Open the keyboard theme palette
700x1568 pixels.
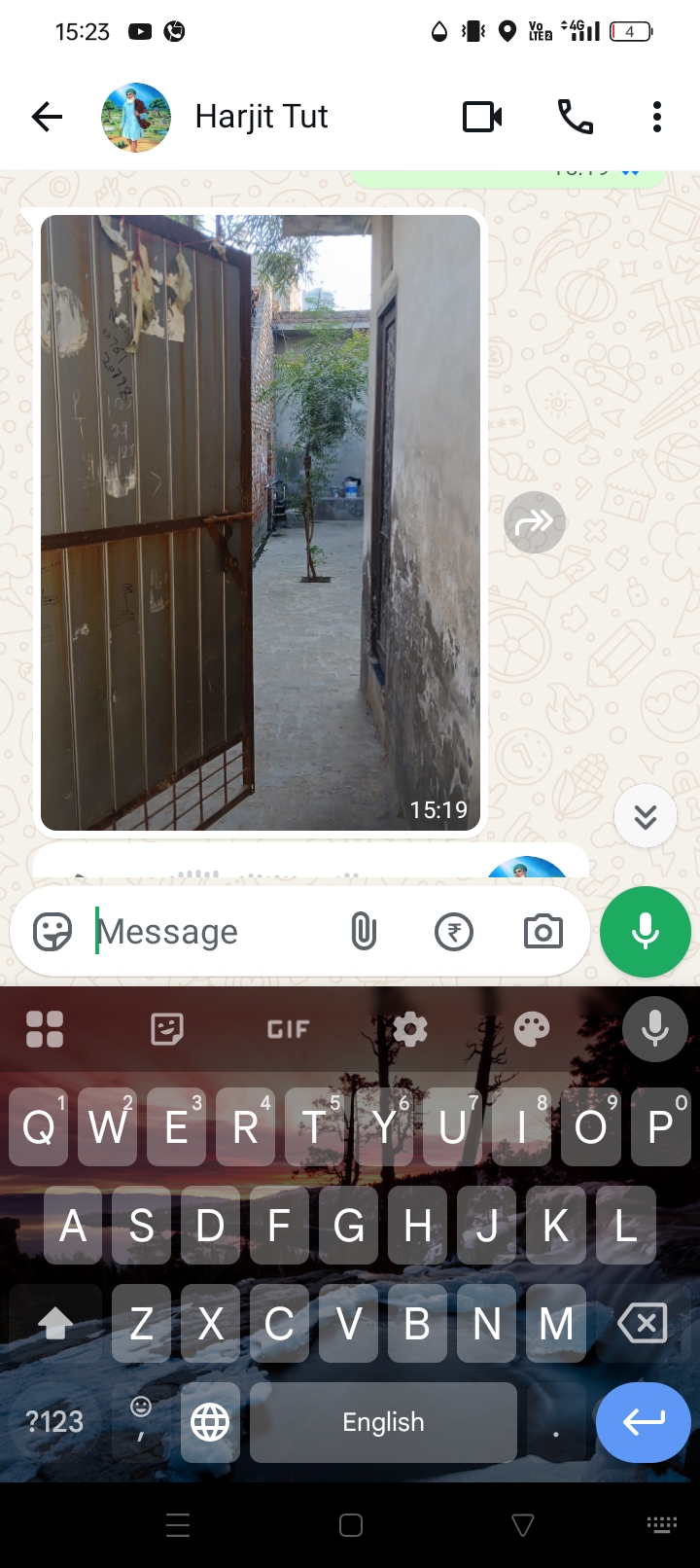pyautogui.click(x=532, y=1029)
